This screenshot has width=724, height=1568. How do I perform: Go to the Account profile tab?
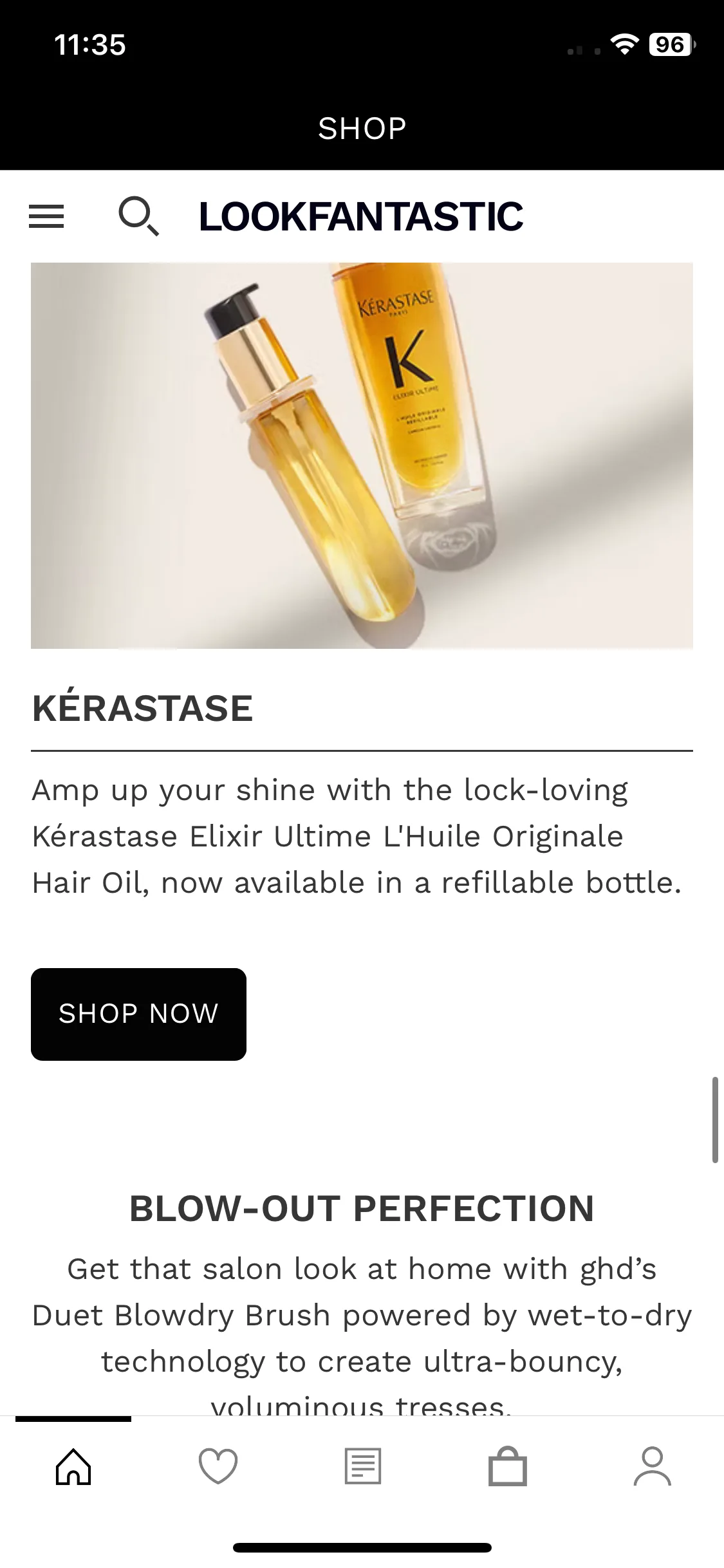click(x=652, y=1467)
